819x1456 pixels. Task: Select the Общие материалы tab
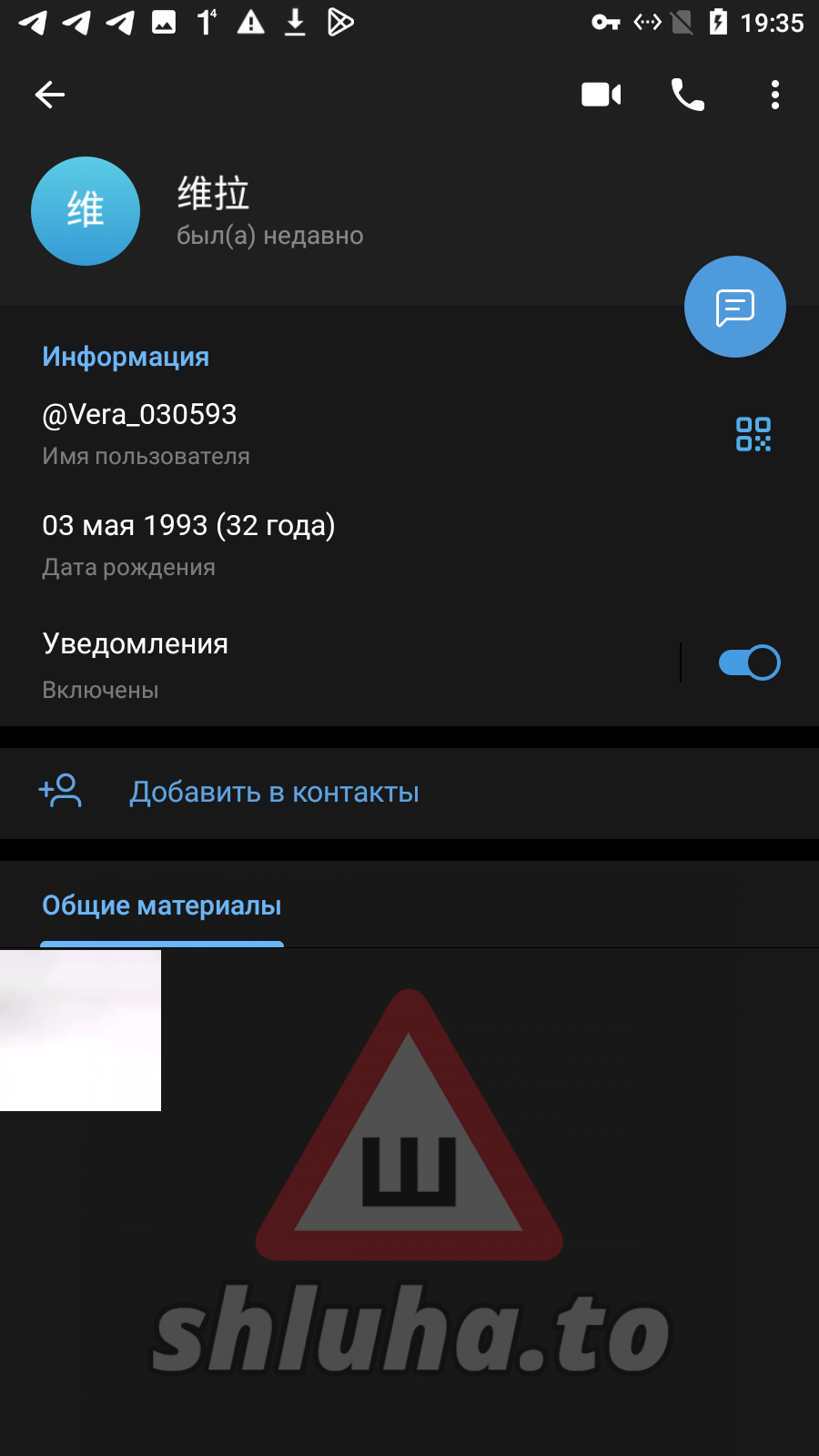pos(162,906)
